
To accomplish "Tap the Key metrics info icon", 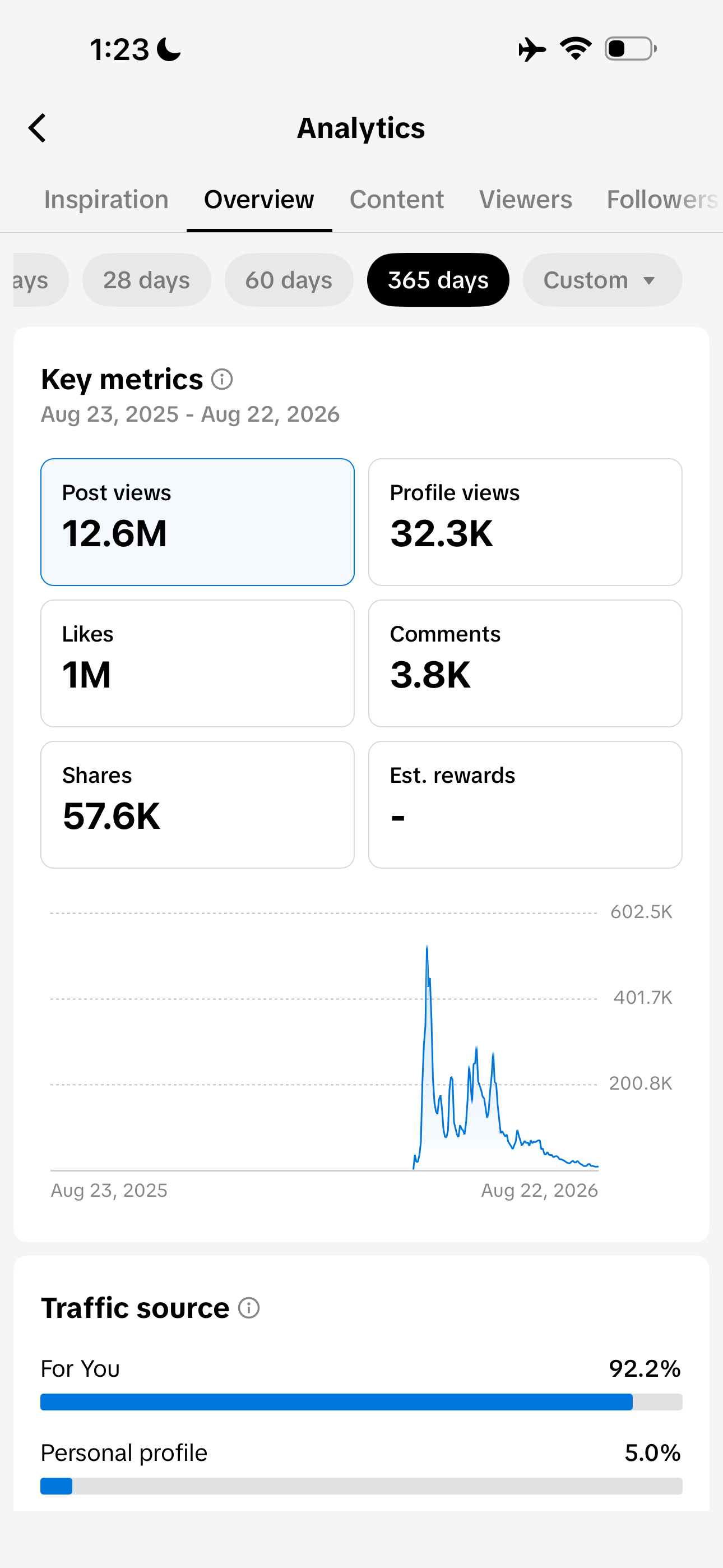I will 222,379.
